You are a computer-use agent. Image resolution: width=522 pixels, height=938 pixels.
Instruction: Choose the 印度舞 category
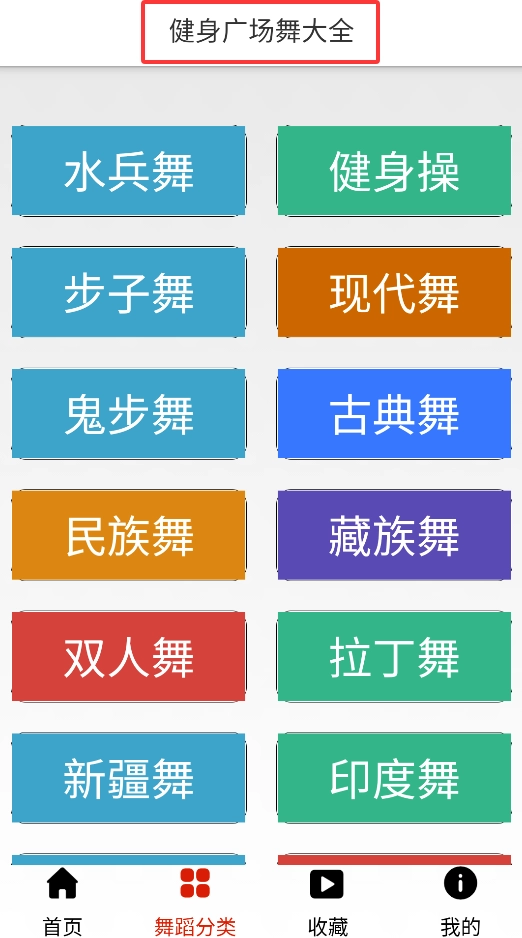tap(394, 778)
